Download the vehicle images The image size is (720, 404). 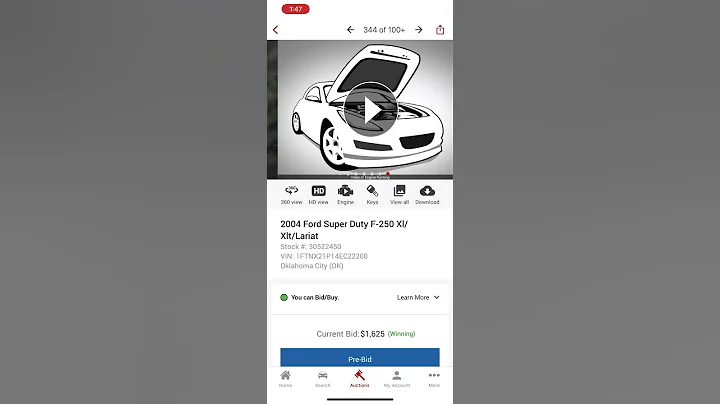(x=427, y=194)
